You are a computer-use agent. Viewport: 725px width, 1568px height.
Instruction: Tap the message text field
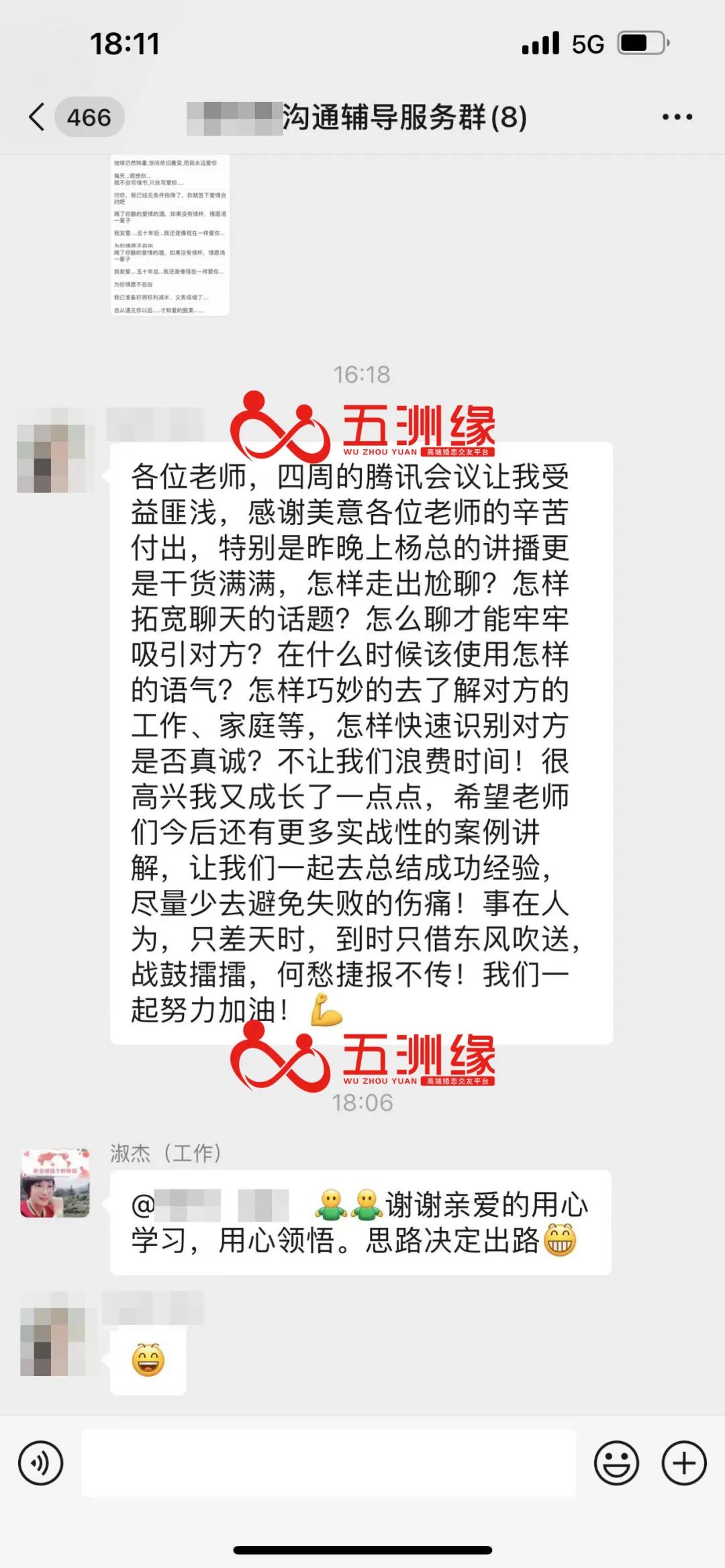(x=329, y=1463)
